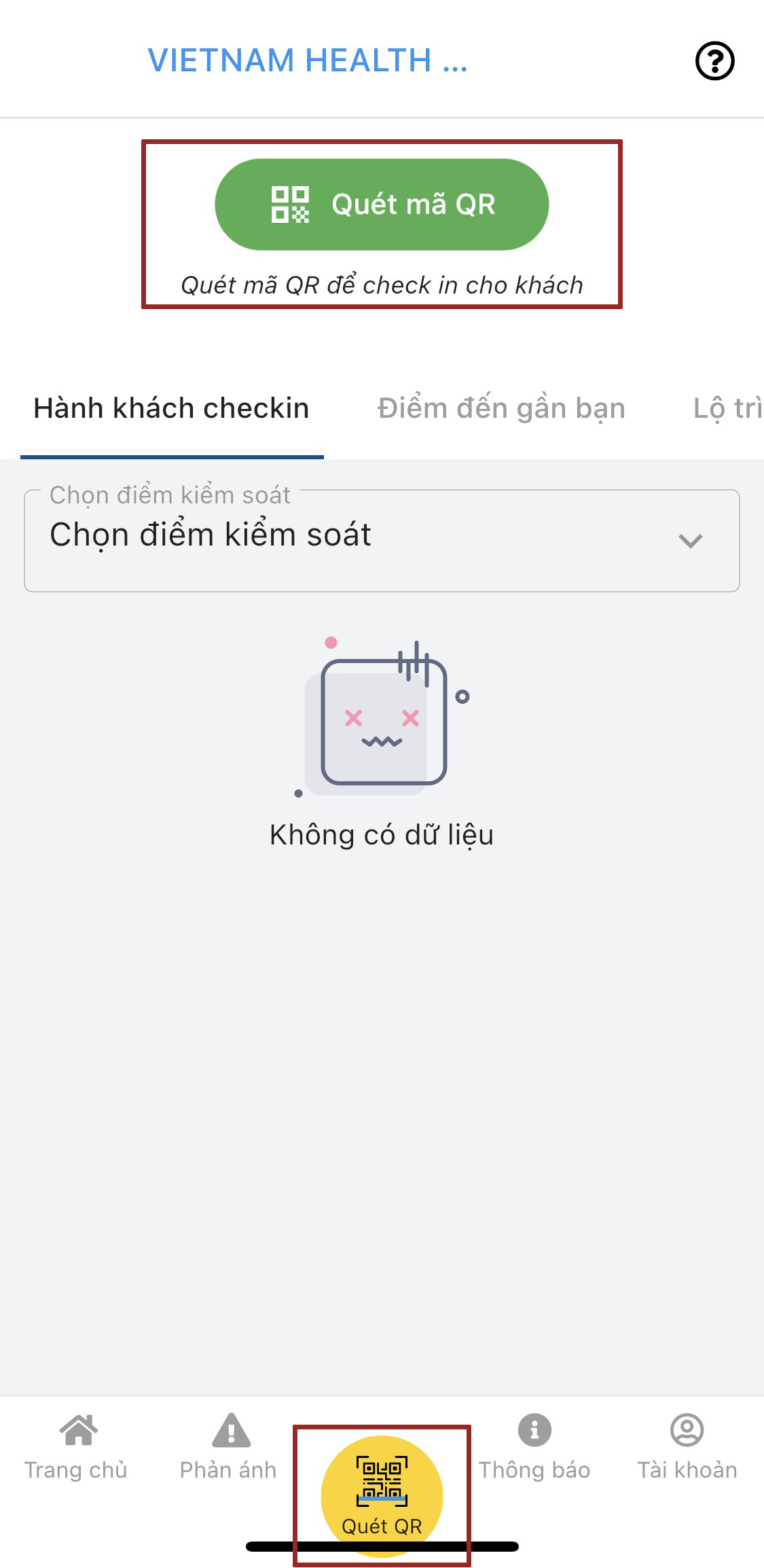Switch to Điểm đến gần bạn tab

point(501,409)
